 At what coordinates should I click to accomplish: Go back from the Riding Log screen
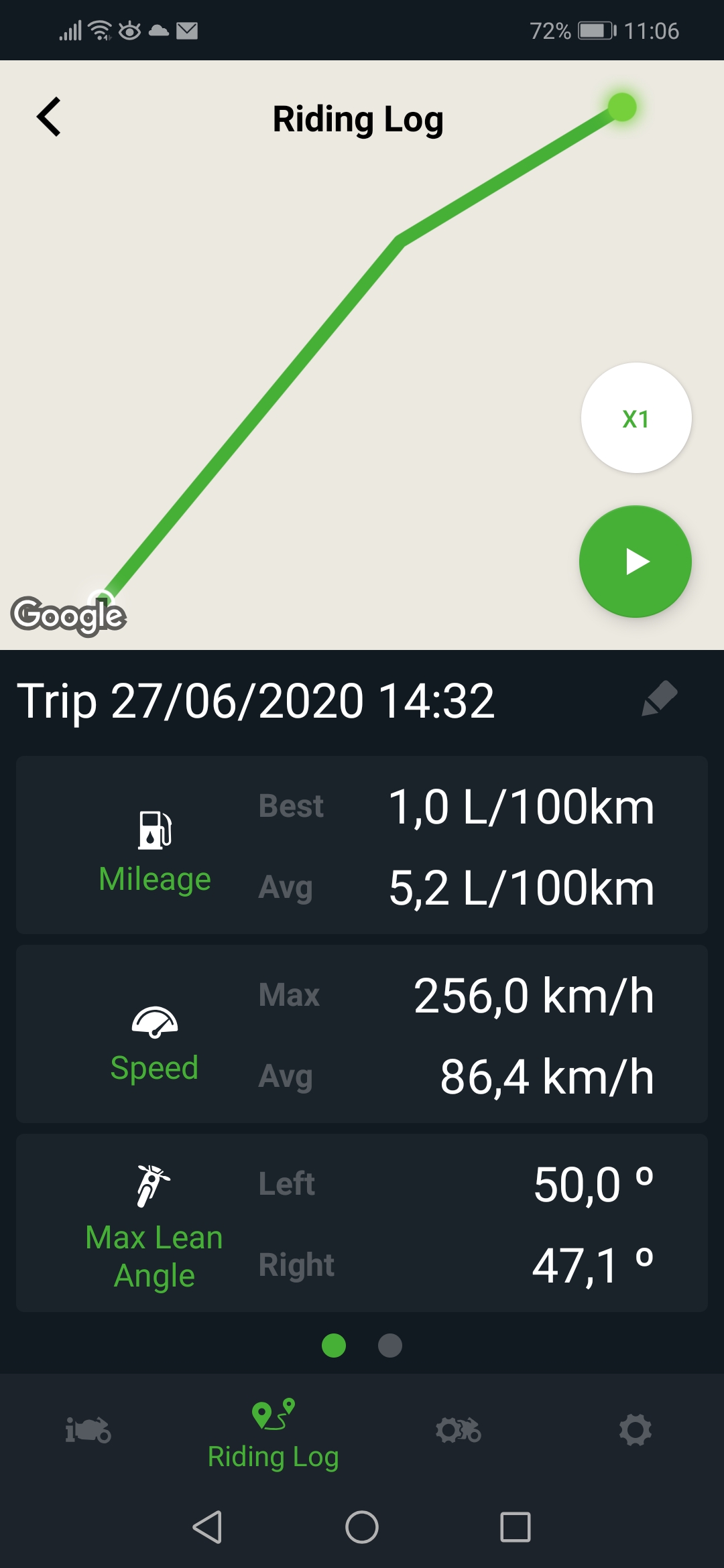pos(49,117)
